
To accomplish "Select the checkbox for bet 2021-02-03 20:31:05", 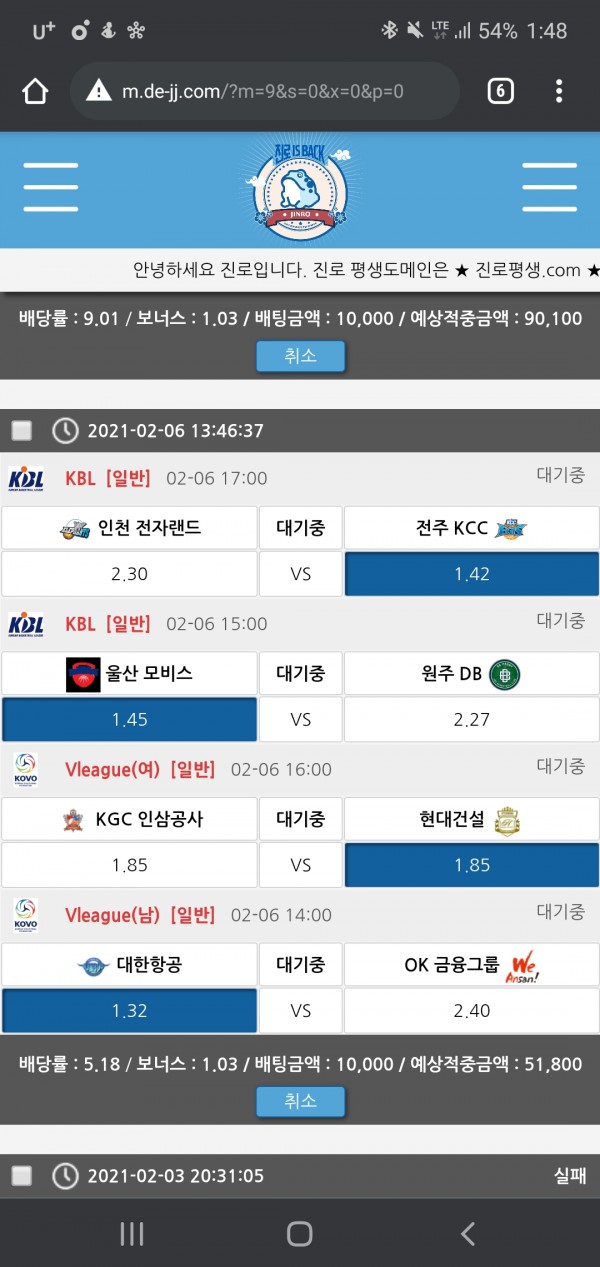I will 22,1176.
